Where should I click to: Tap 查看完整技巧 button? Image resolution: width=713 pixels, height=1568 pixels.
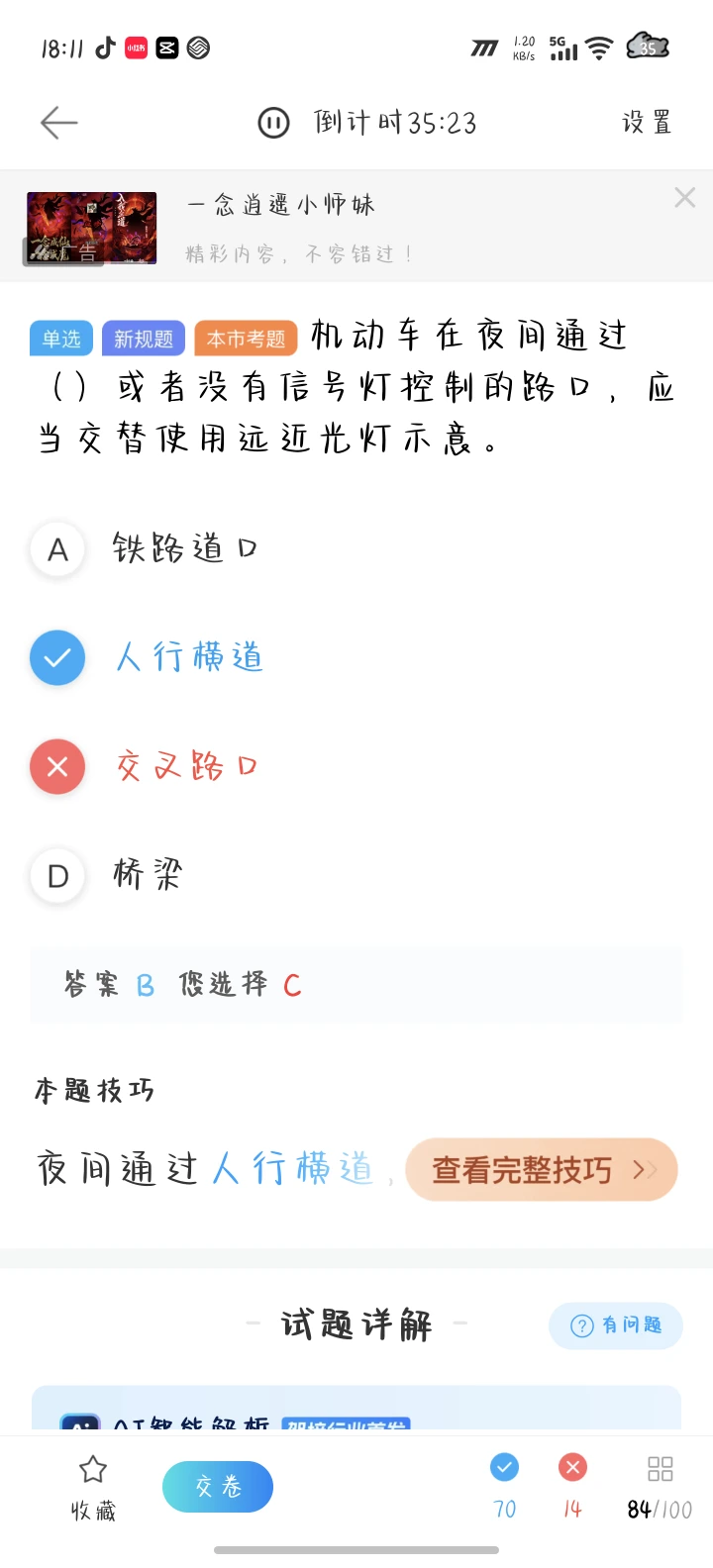(x=542, y=1170)
